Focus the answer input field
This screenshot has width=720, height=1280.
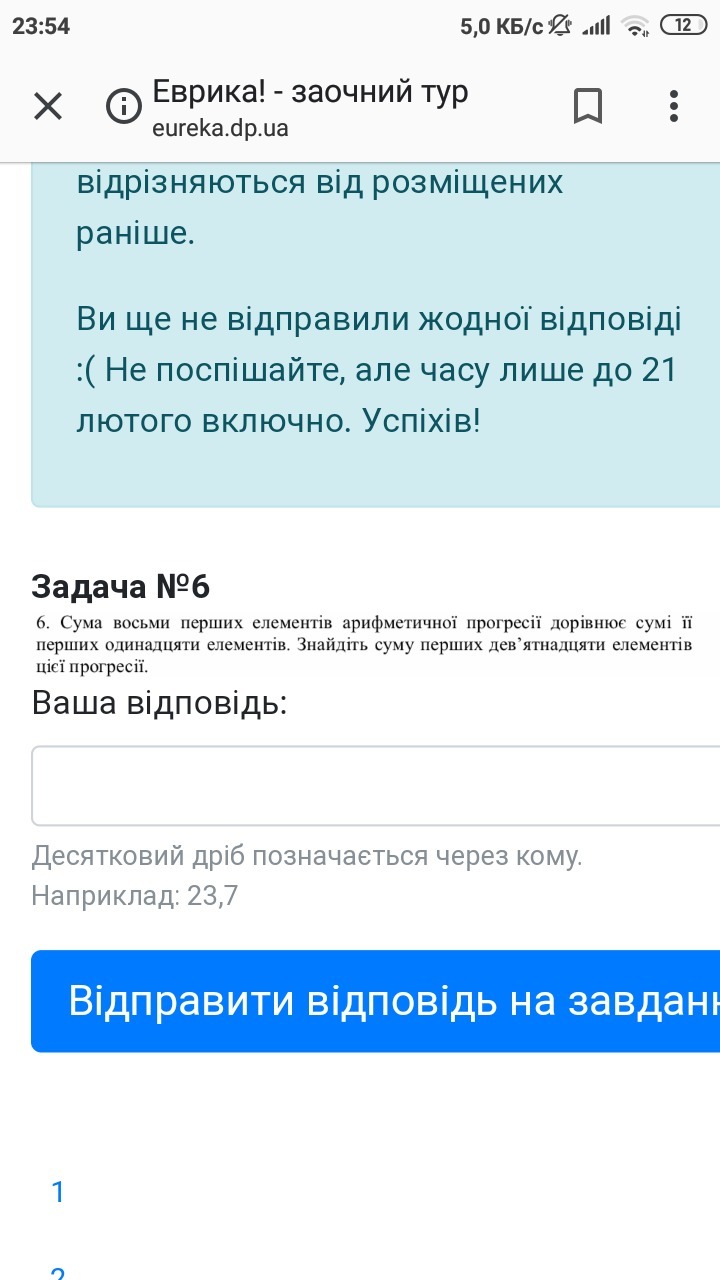[x=376, y=785]
